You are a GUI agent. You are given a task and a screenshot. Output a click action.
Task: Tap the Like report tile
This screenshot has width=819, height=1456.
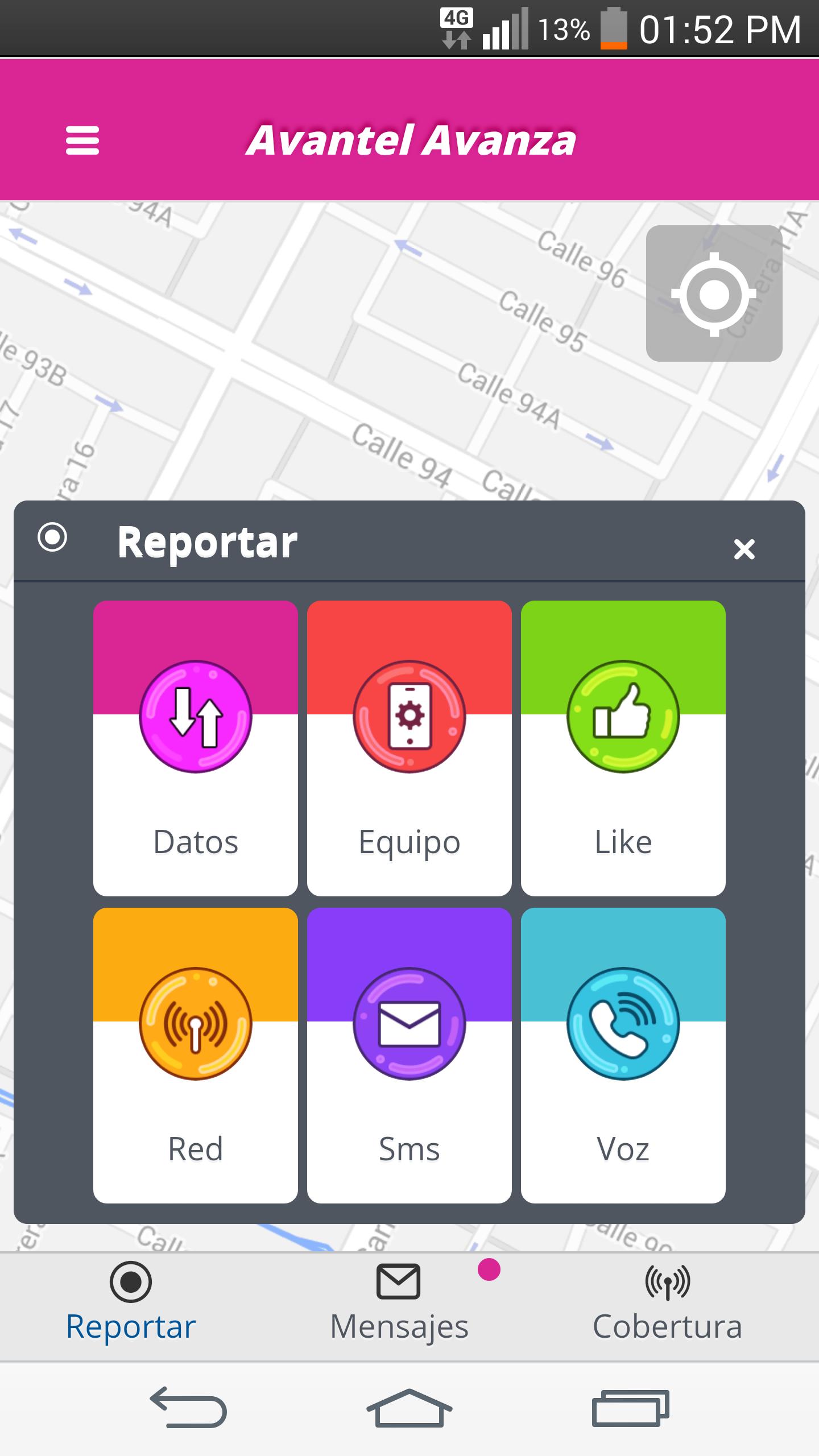(623, 748)
